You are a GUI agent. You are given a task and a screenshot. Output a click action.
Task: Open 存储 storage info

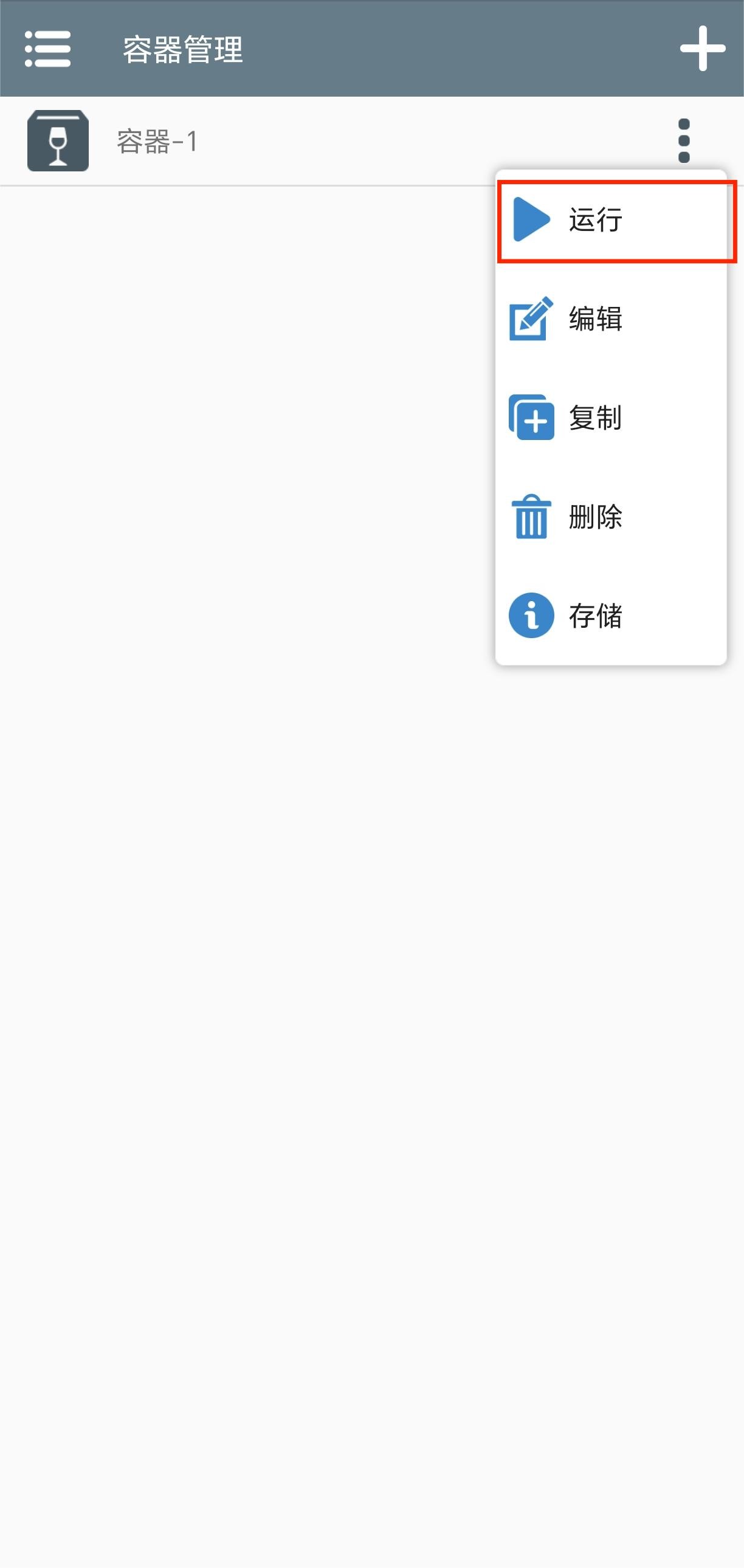coord(611,616)
